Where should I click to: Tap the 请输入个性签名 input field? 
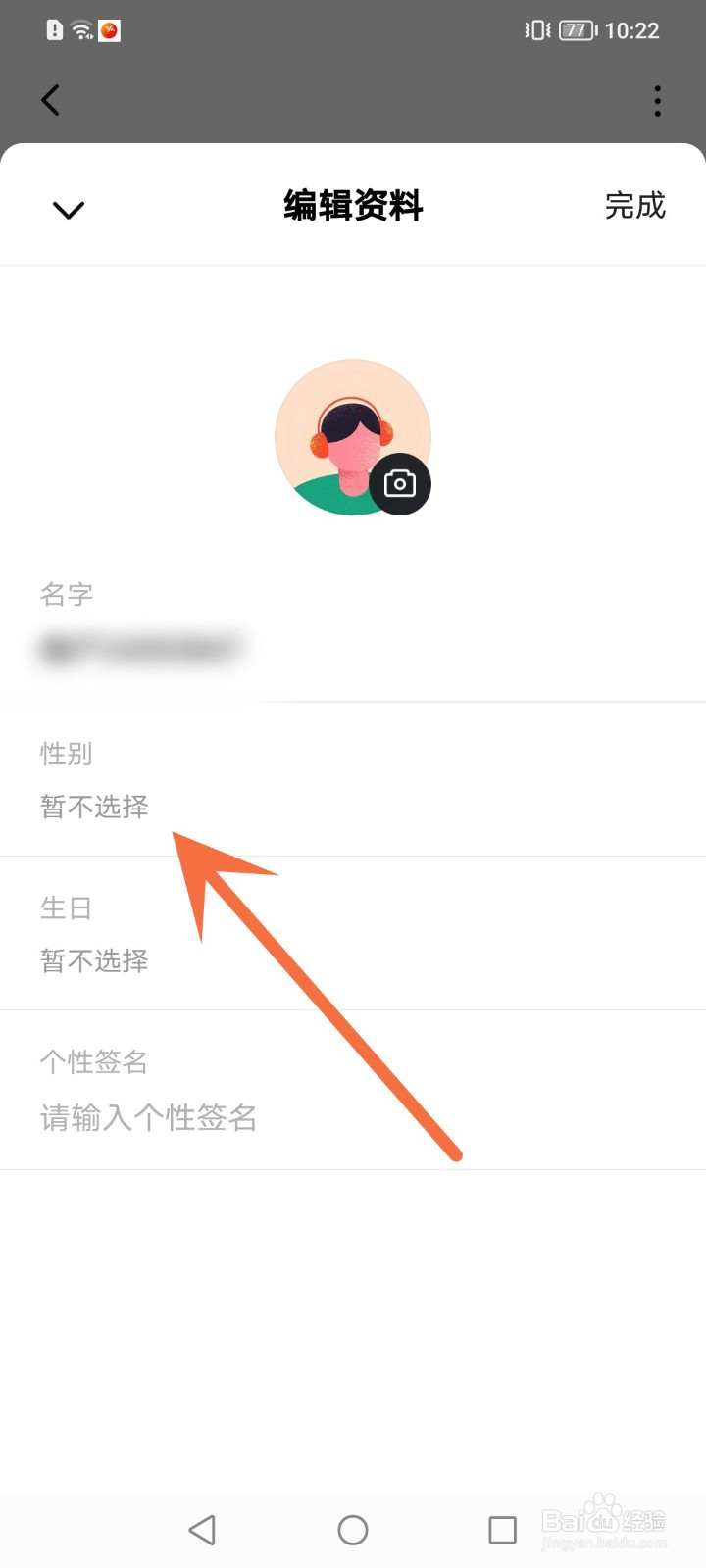pos(147,1117)
